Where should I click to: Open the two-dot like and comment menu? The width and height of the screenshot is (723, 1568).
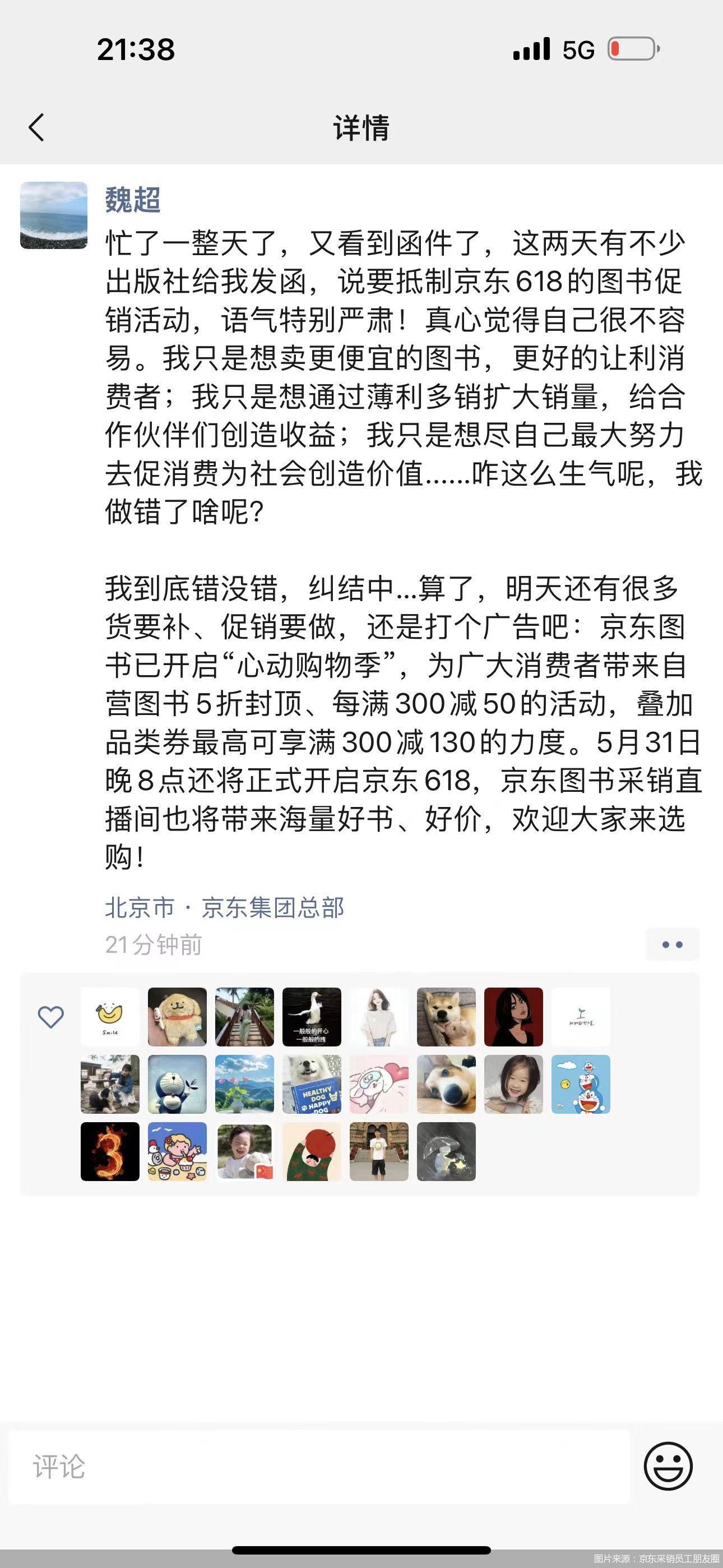[672, 945]
